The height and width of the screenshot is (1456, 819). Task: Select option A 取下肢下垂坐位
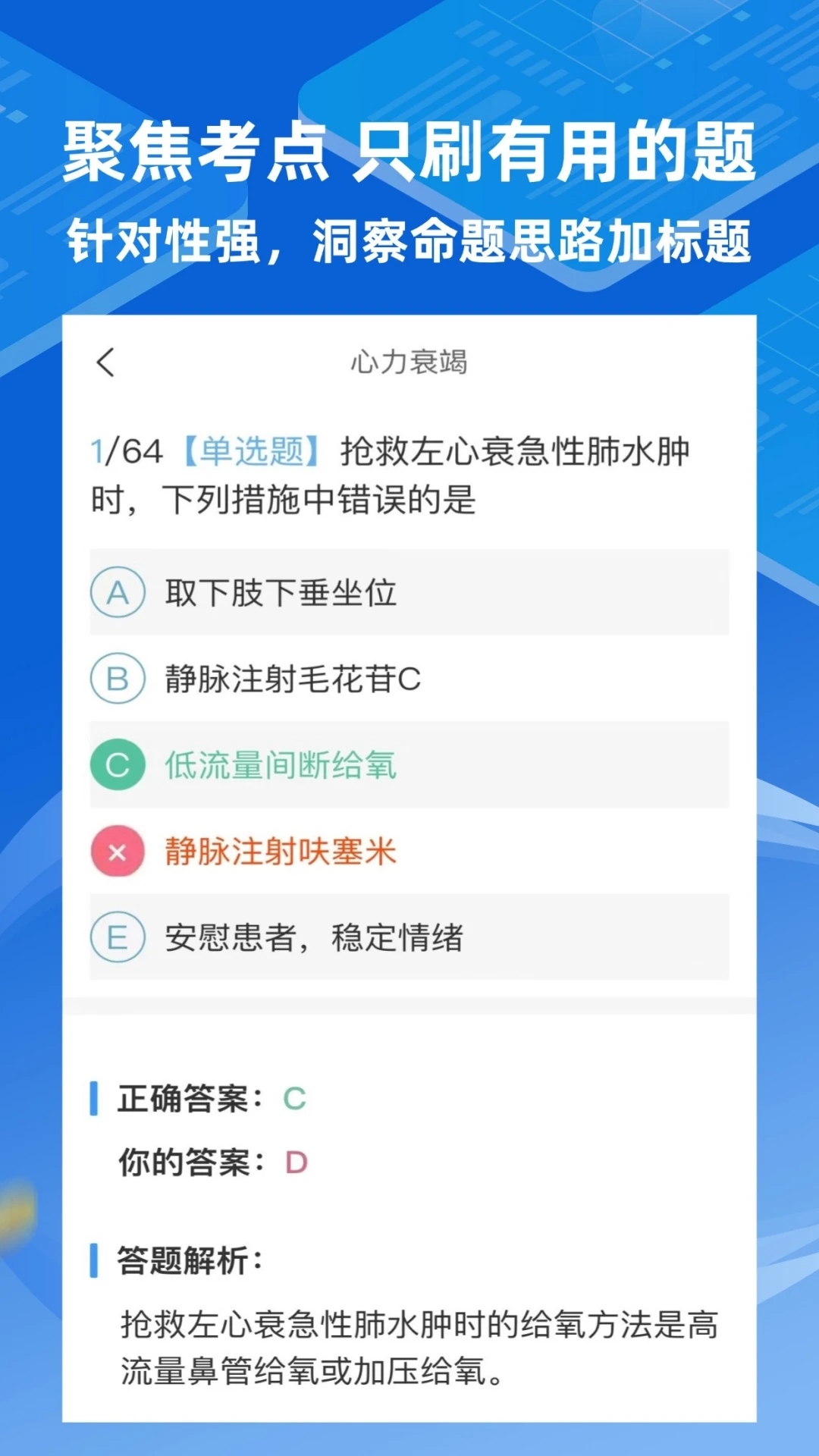409,592
